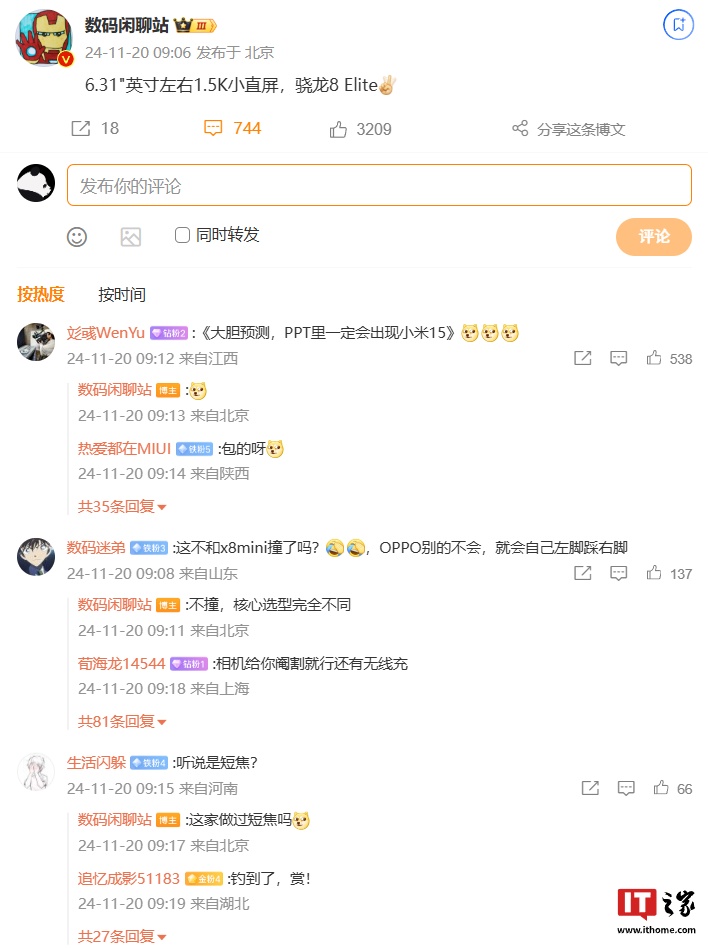Image resolution: width=708 pixels, height=949 pixels.
Task: Expand 共35条回复 replies
Action: (122, 507)
